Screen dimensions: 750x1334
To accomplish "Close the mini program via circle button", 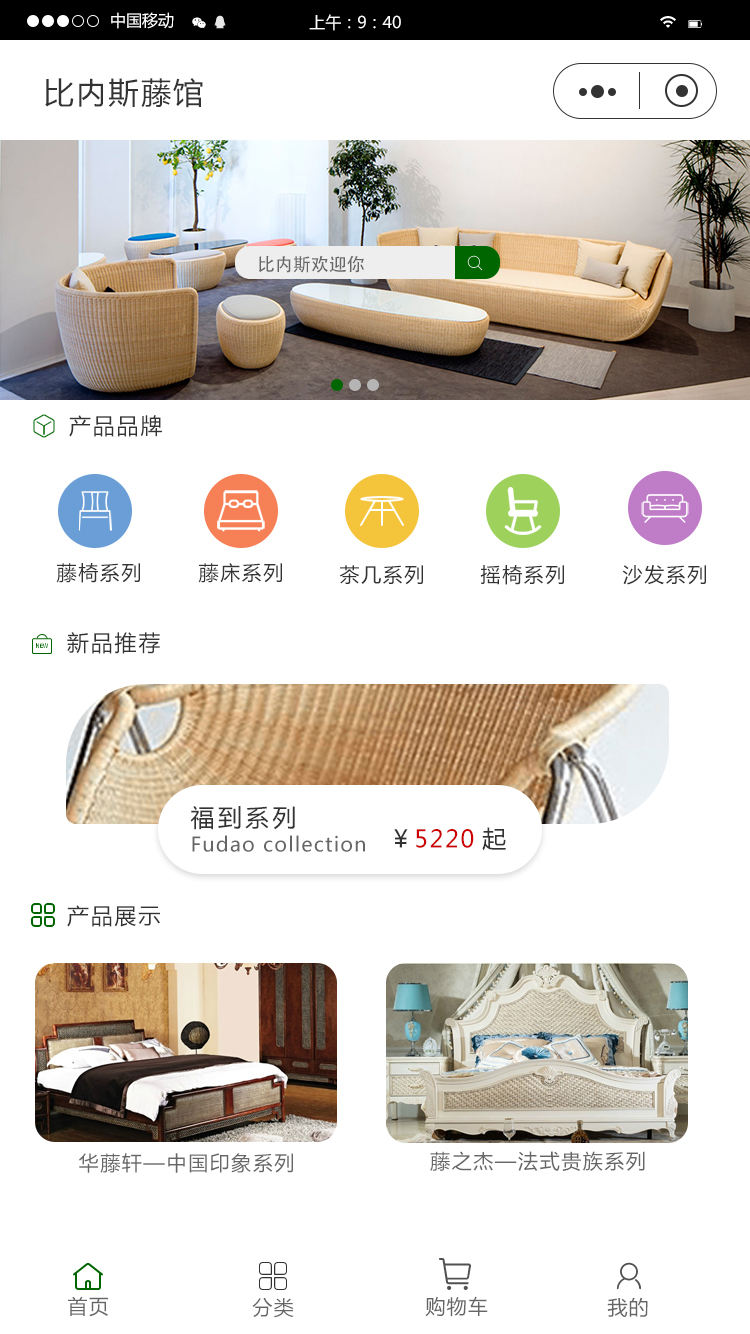I will pyautogui.click(x=681, y=91).
